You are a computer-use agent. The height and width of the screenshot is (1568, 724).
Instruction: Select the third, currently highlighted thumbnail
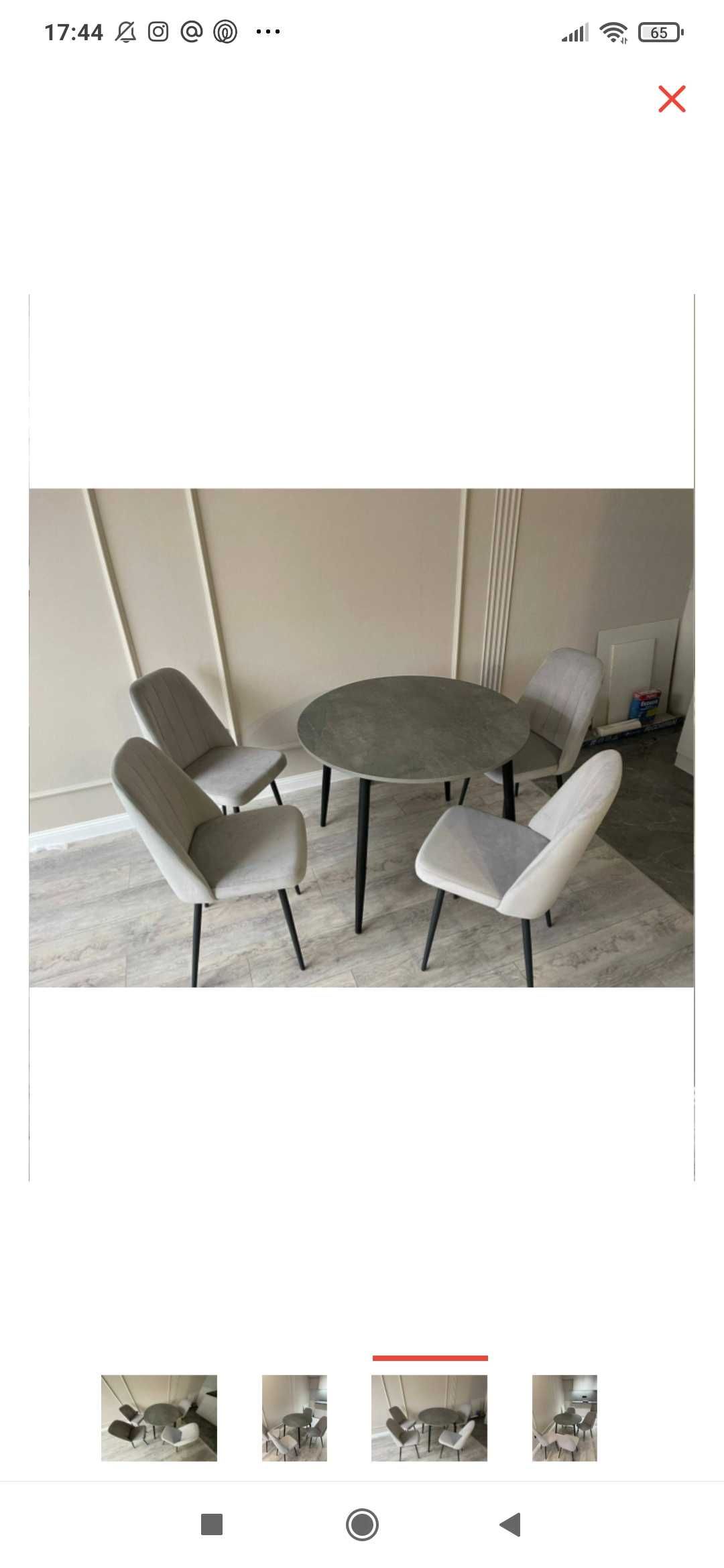(429, 1417)
